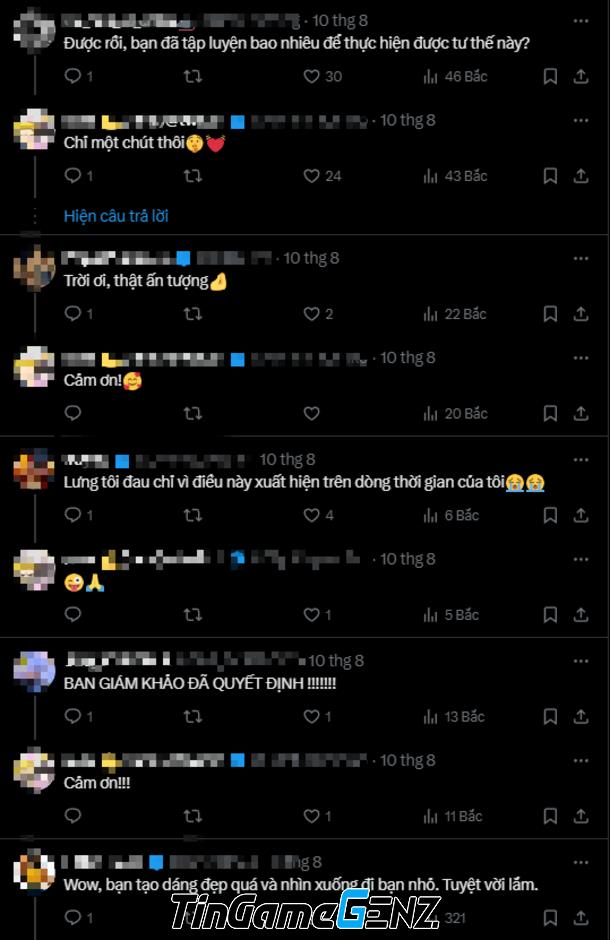
Task: Share the 'Lưng tôi đau' comment
Action: [x=581, y=515]
